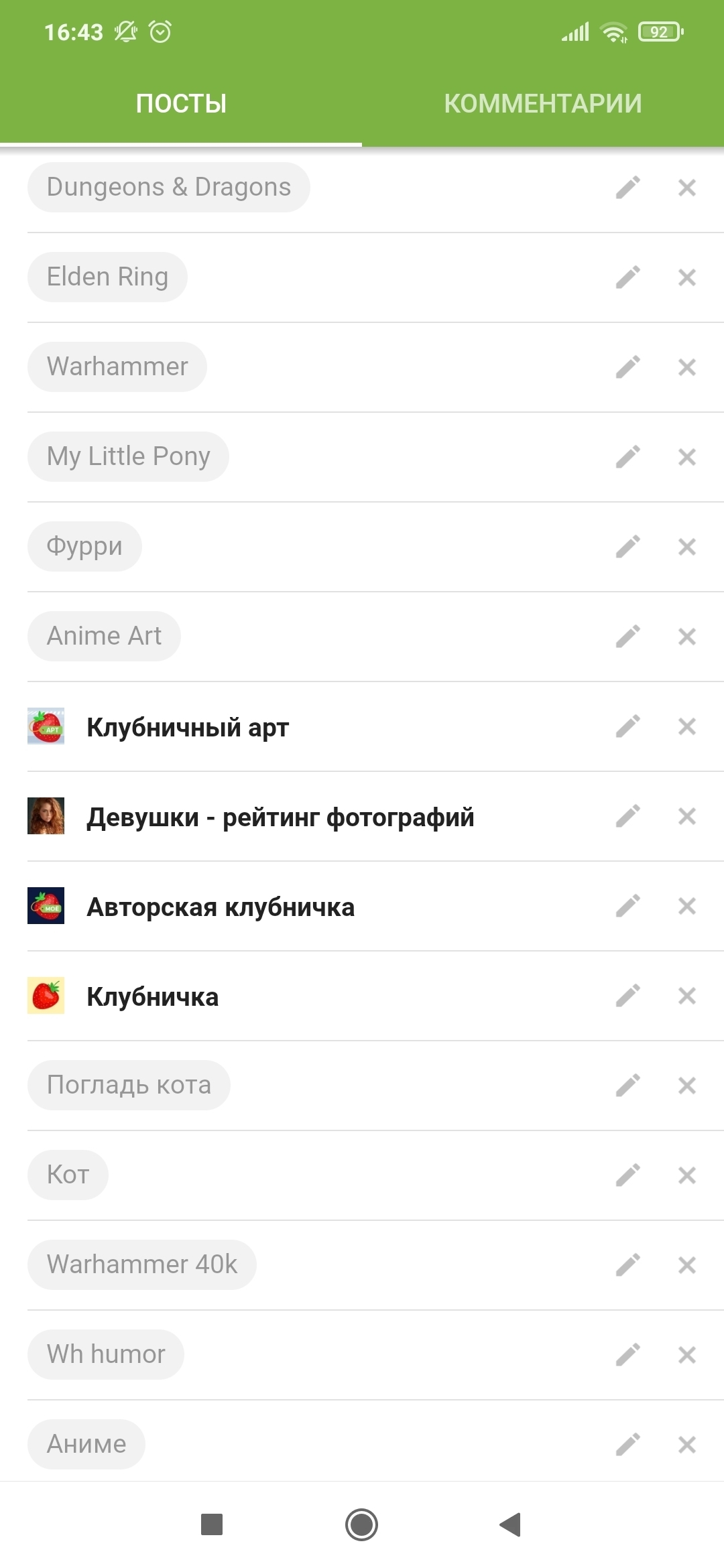Screen dimensions: 724x1568
Task: Remove Девушки - рейтинг фотографий community
Action: (687, 816)
